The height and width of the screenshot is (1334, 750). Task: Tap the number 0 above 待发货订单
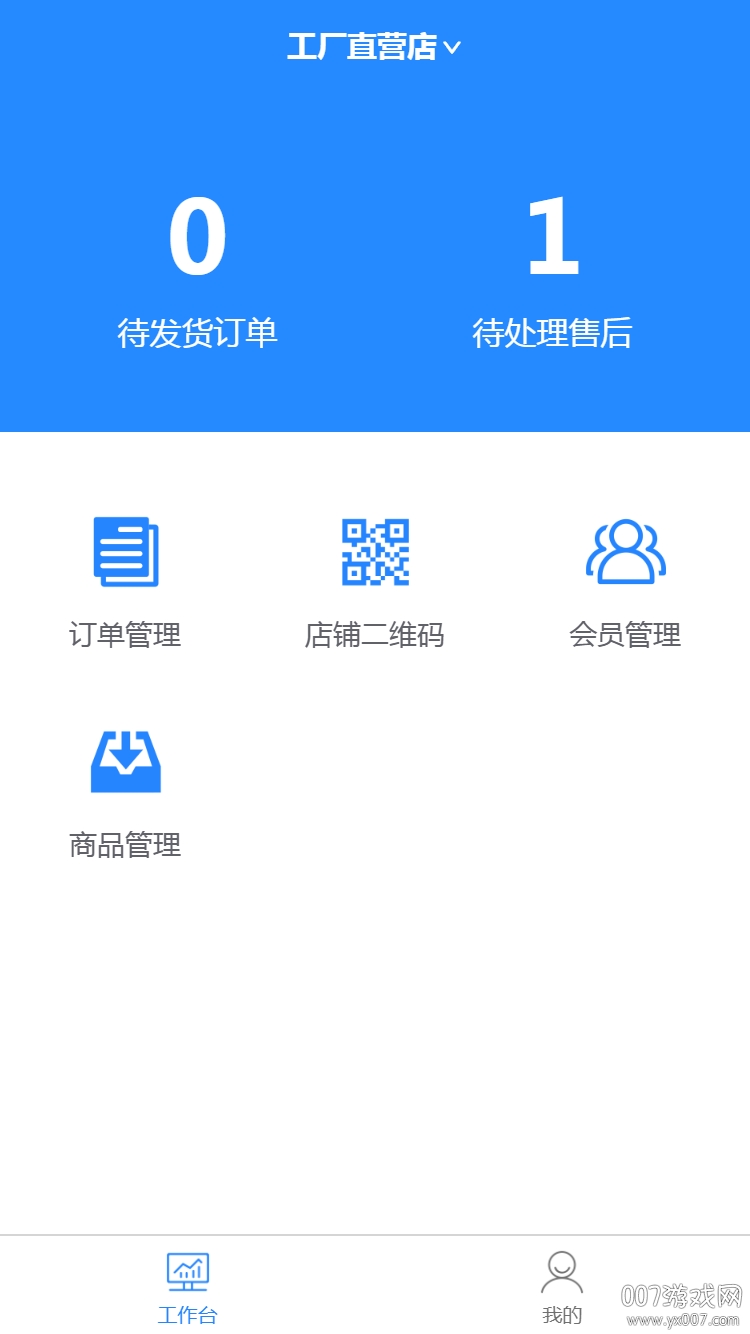195,235
